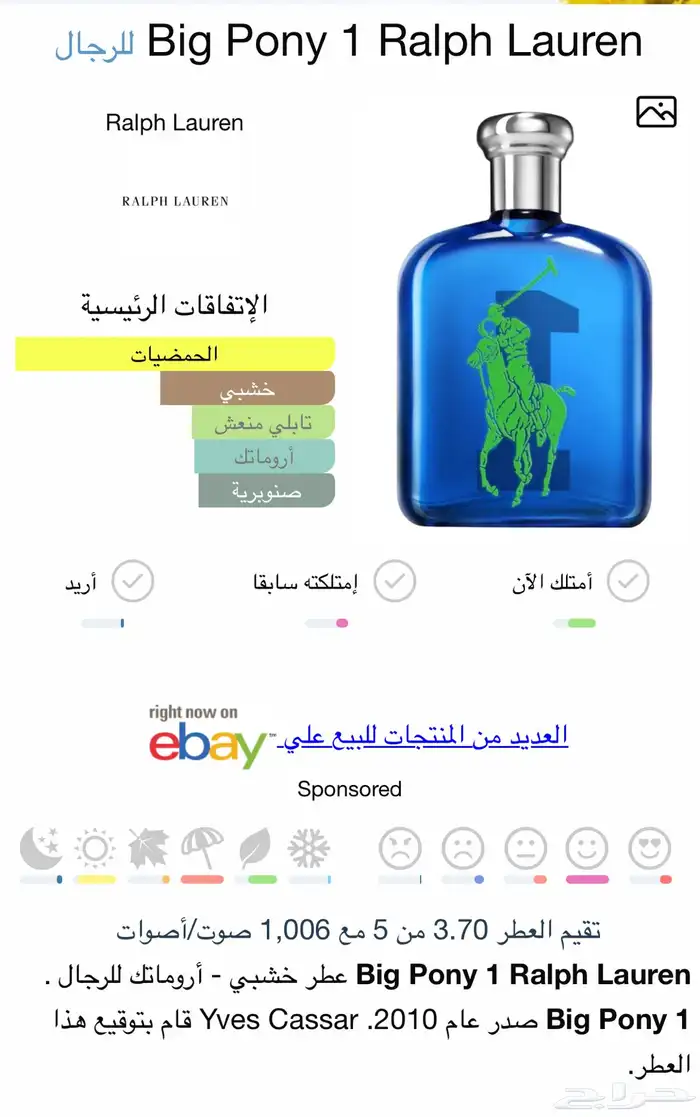
Task: Rate the perfume with the angry hate face
Action: coord(400,848)
